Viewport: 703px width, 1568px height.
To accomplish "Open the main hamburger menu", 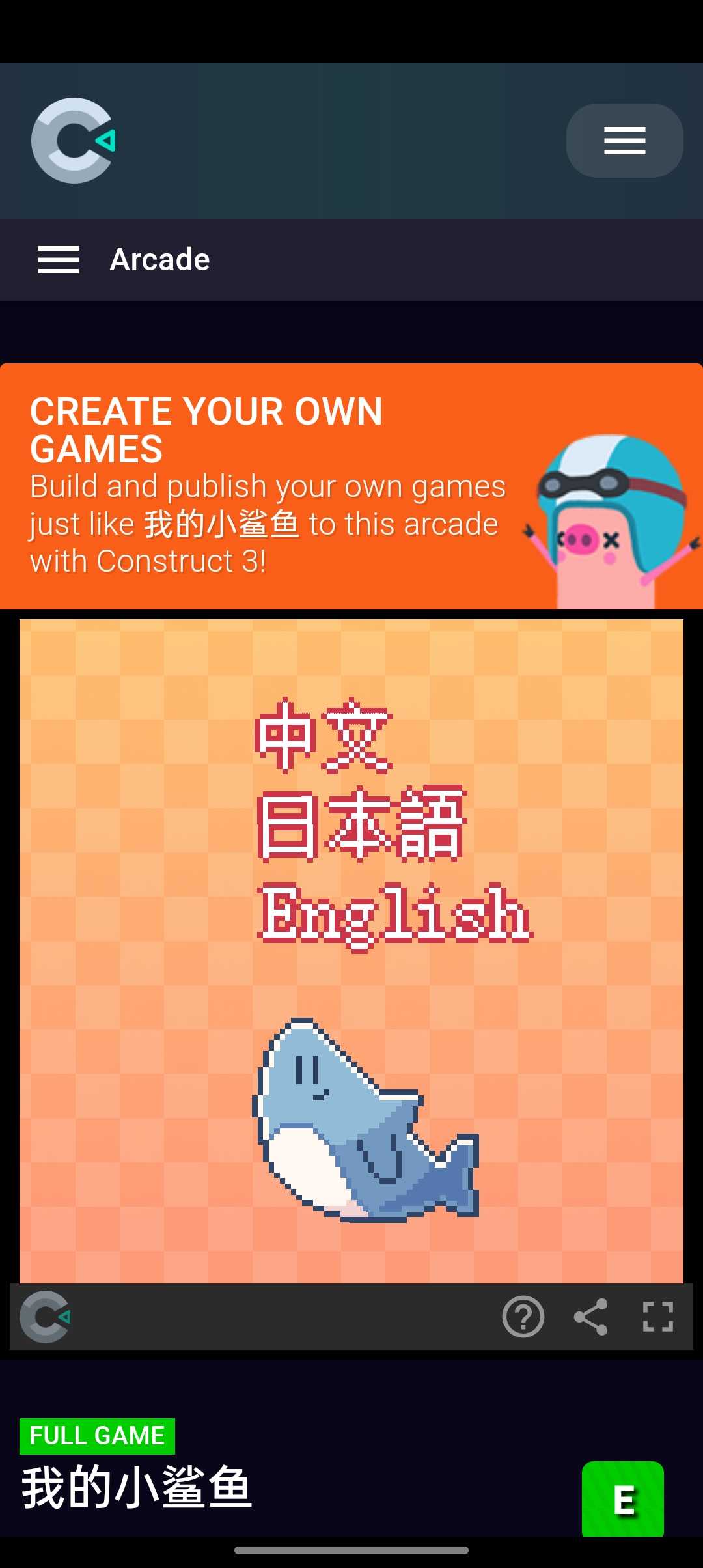I will click(x=624, y=141).
